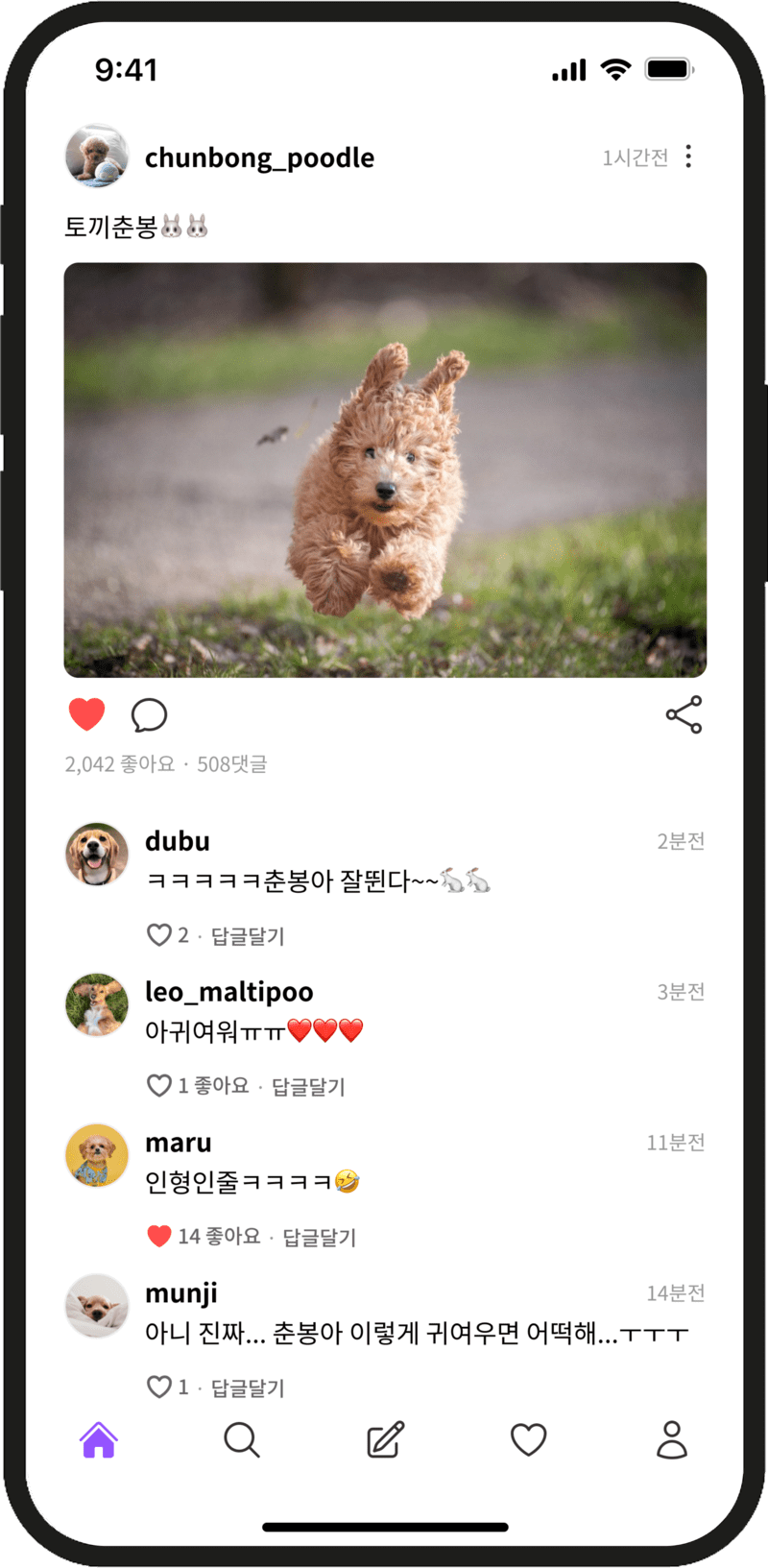768x1568 pixels.
Task: Reply to munji's comment
Action: (248, 1387)
